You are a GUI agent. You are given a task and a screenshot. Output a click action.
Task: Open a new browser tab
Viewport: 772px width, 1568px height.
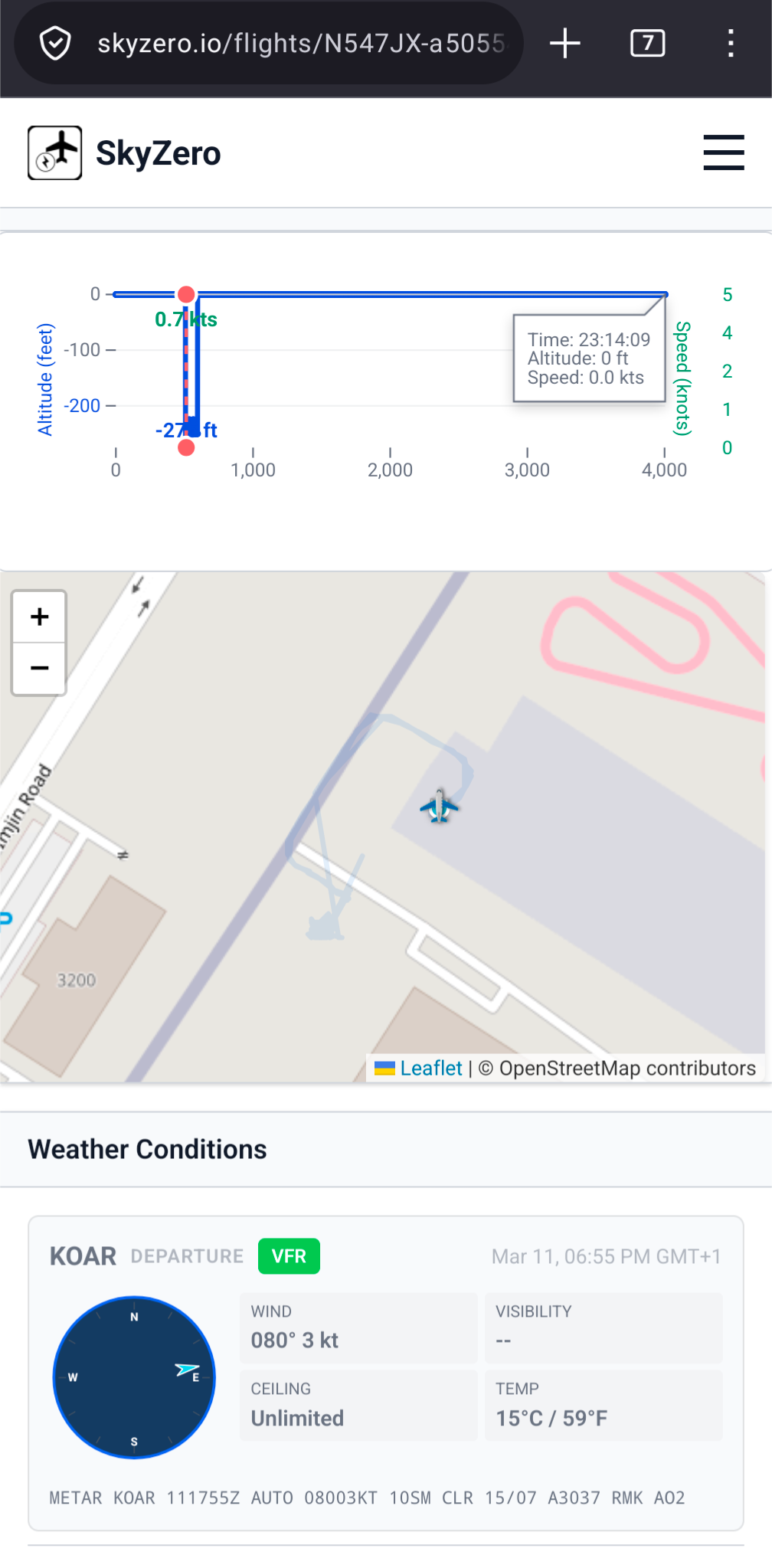point(565,43)
